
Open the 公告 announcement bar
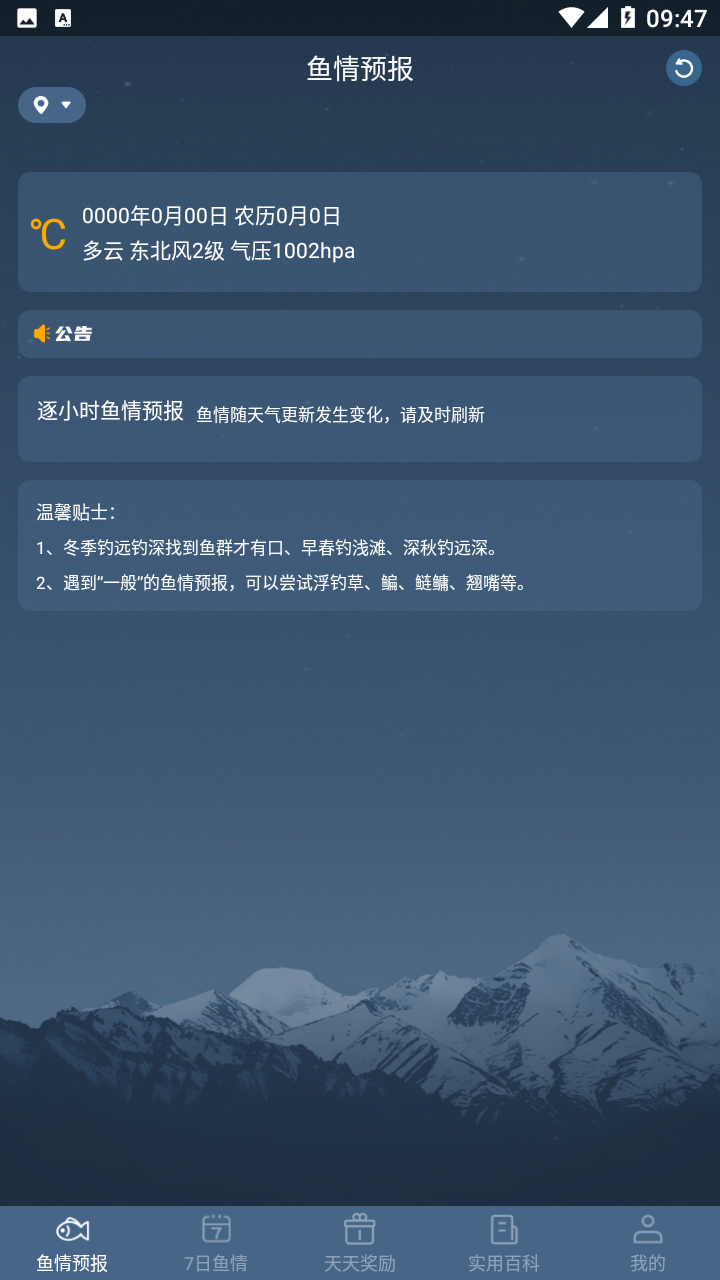[x=360, y=334]
